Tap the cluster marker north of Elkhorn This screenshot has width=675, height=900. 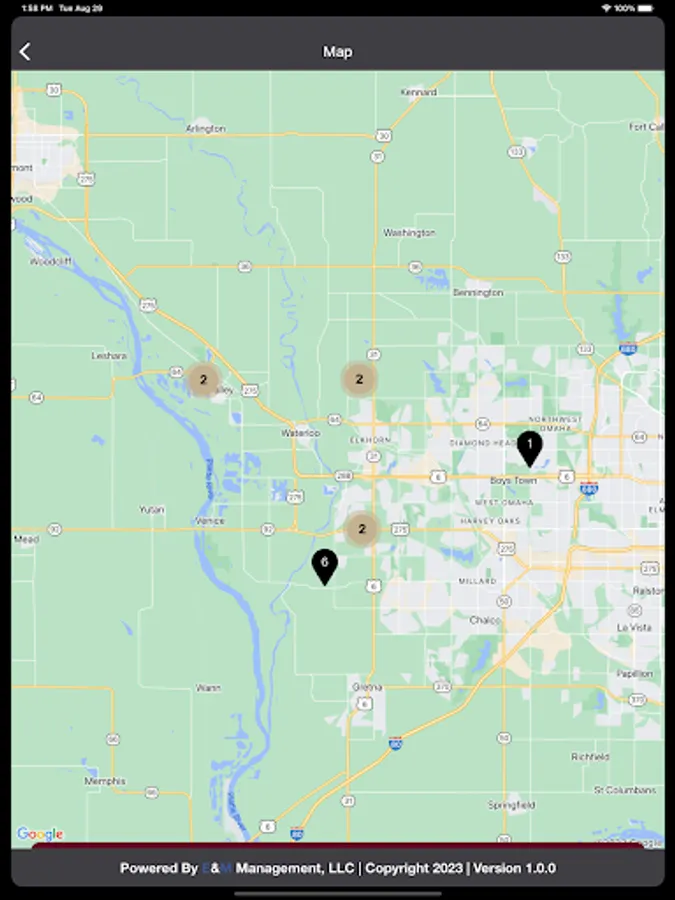pos(359,379)
